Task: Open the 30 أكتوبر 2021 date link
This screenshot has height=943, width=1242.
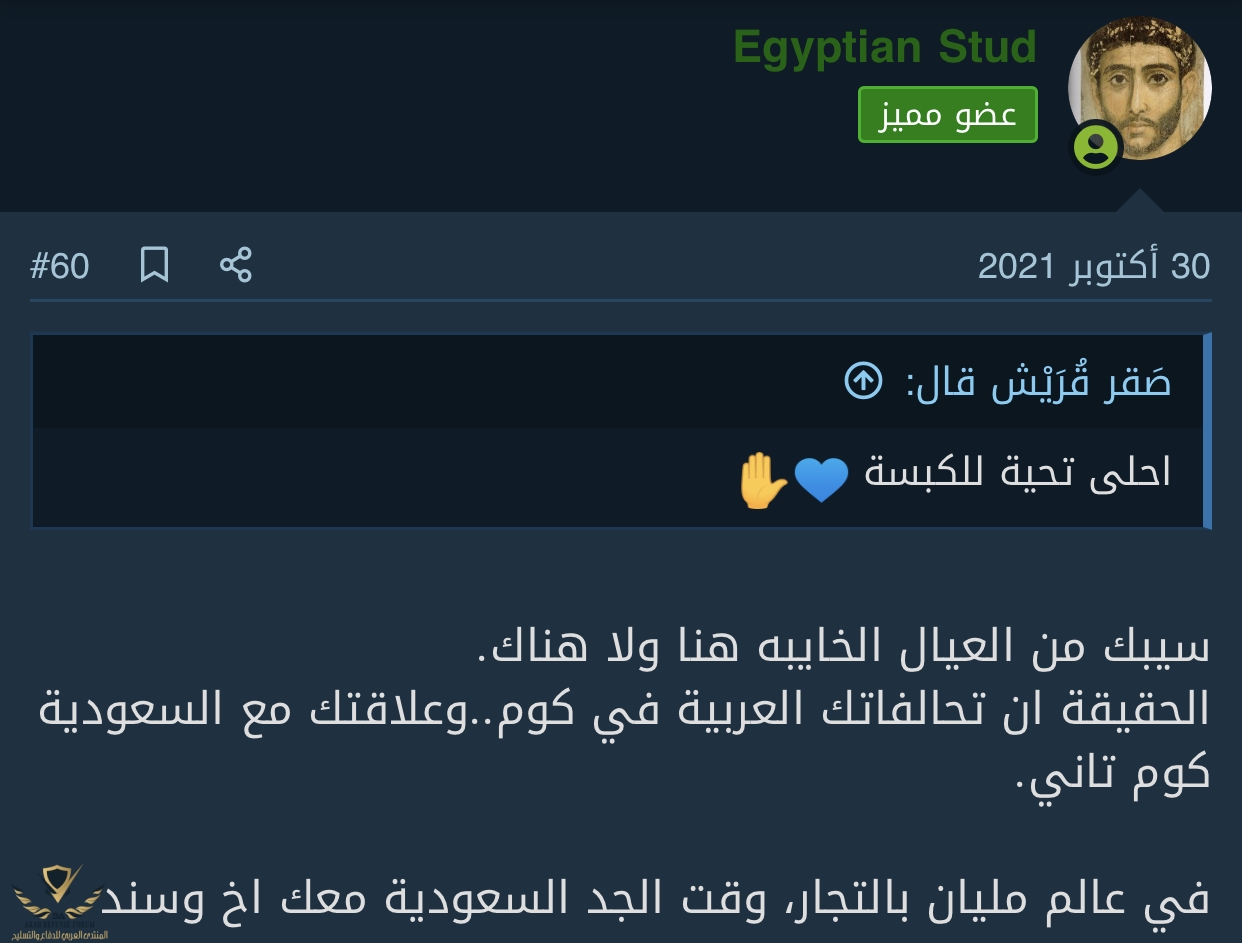Action: point(1093,266)
